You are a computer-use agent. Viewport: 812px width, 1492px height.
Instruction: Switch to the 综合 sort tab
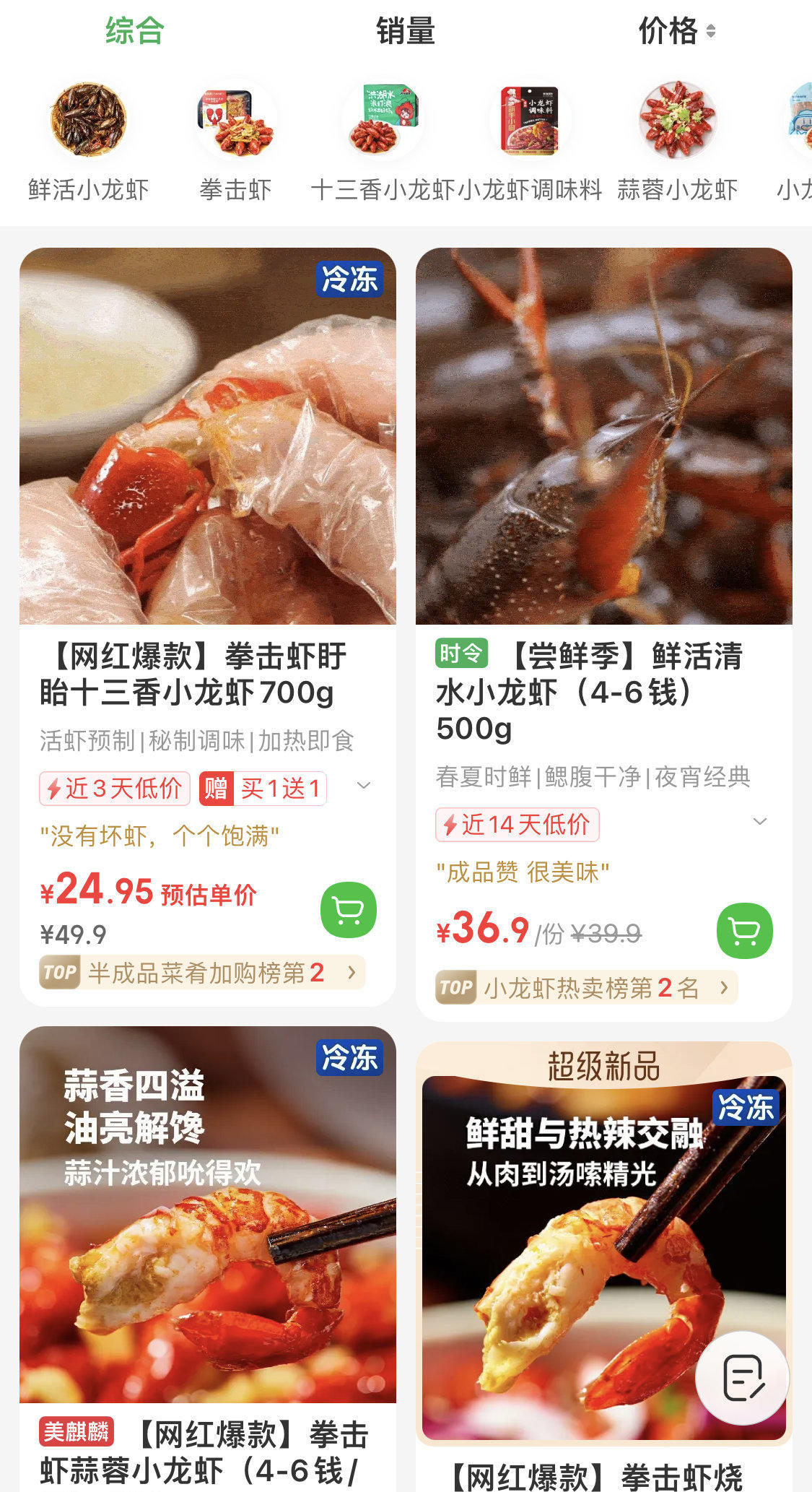pos(135,31)
